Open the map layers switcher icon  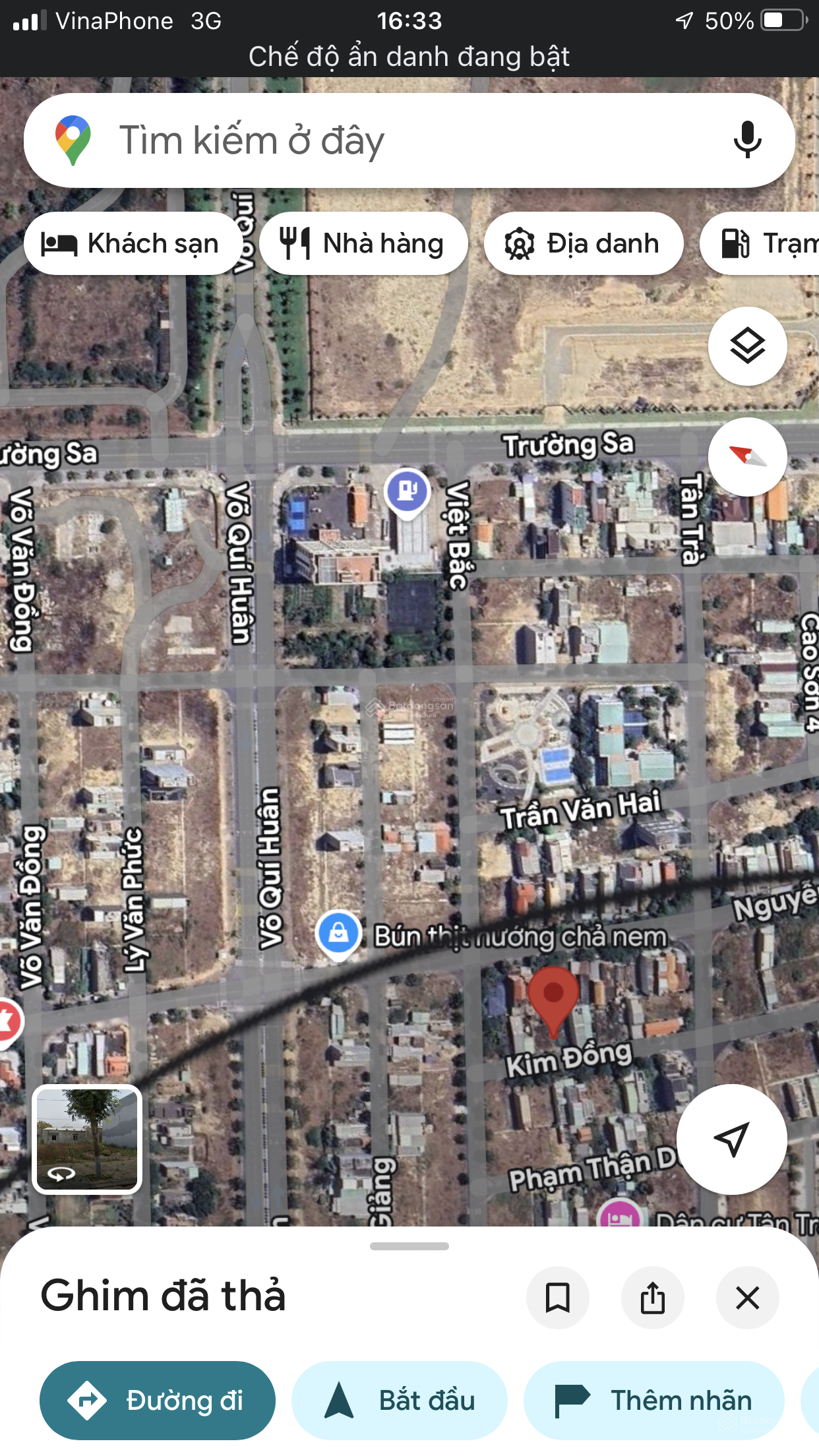point(747,346)
